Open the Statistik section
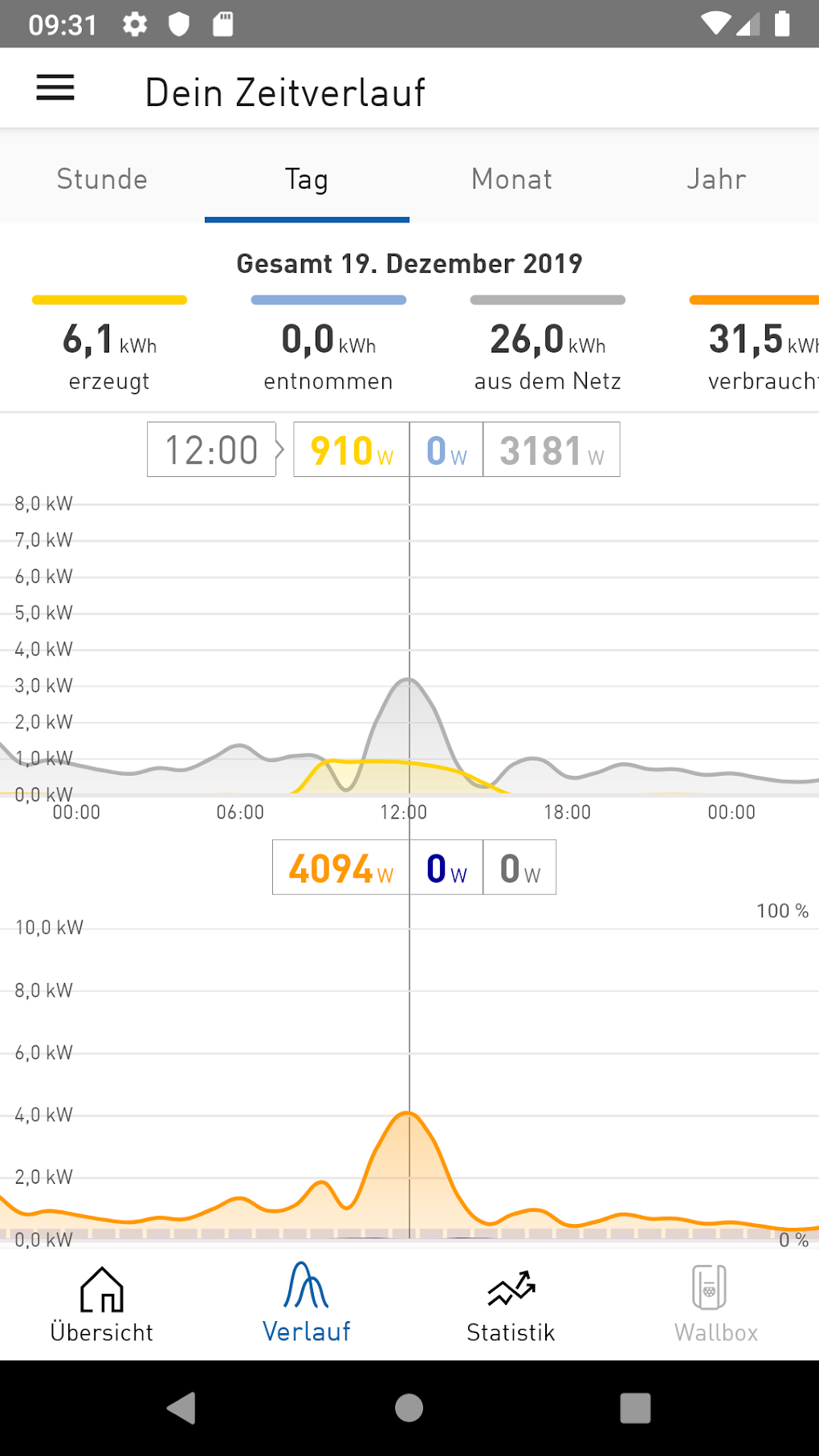The image size is (819, 1456). coord(511,1304)
